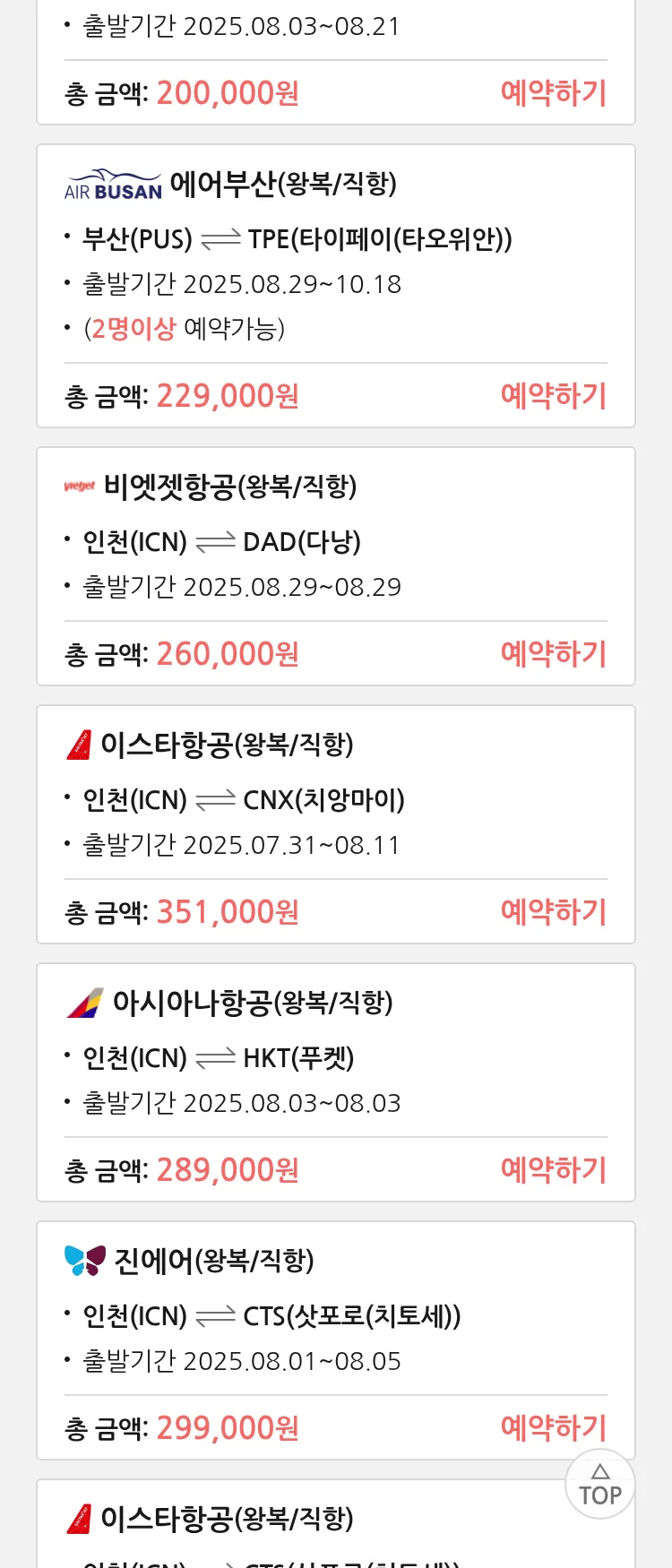Tap 예약하기 for the 200,000원 fare
The width and height of the screenshot is (672, 1568).
click(553, 93)
